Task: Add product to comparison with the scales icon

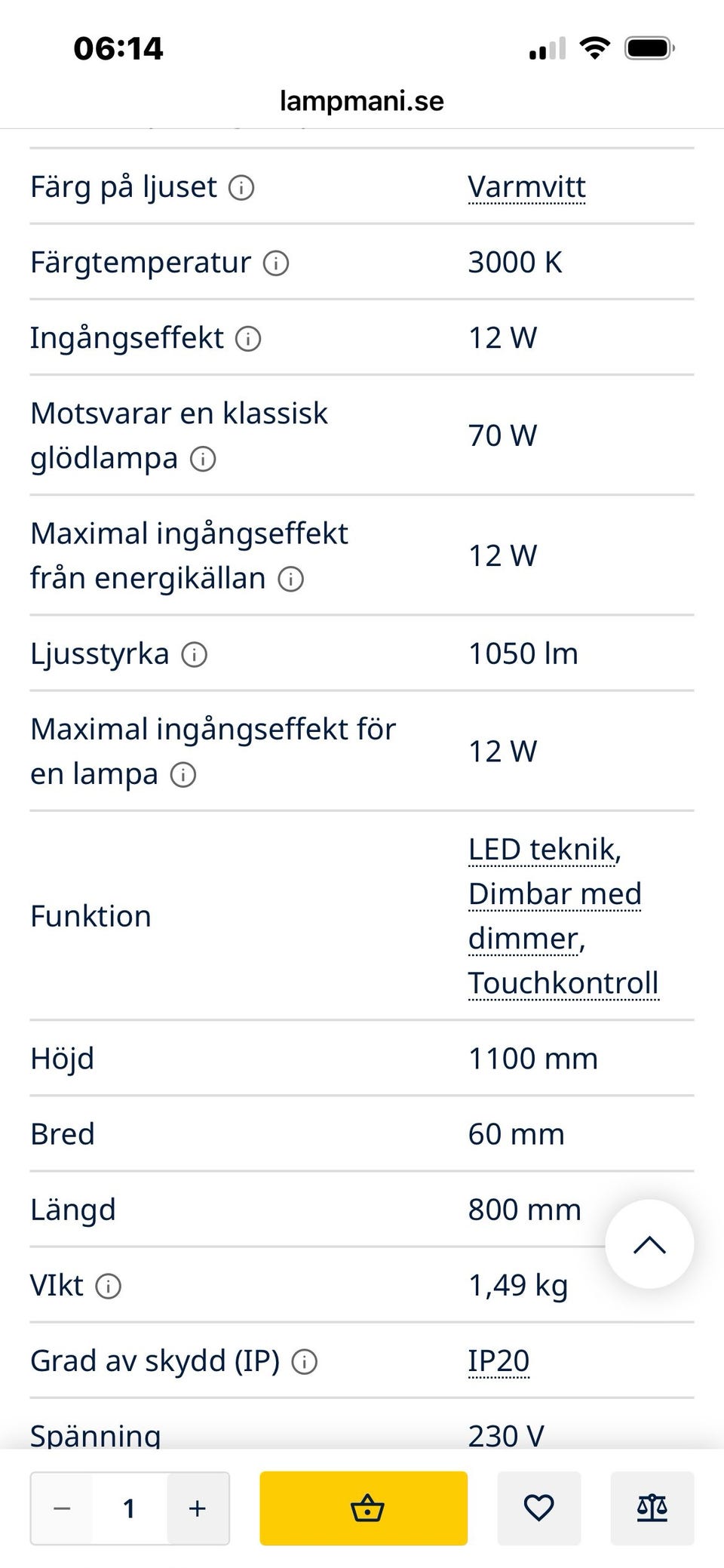Action: 652,1508
